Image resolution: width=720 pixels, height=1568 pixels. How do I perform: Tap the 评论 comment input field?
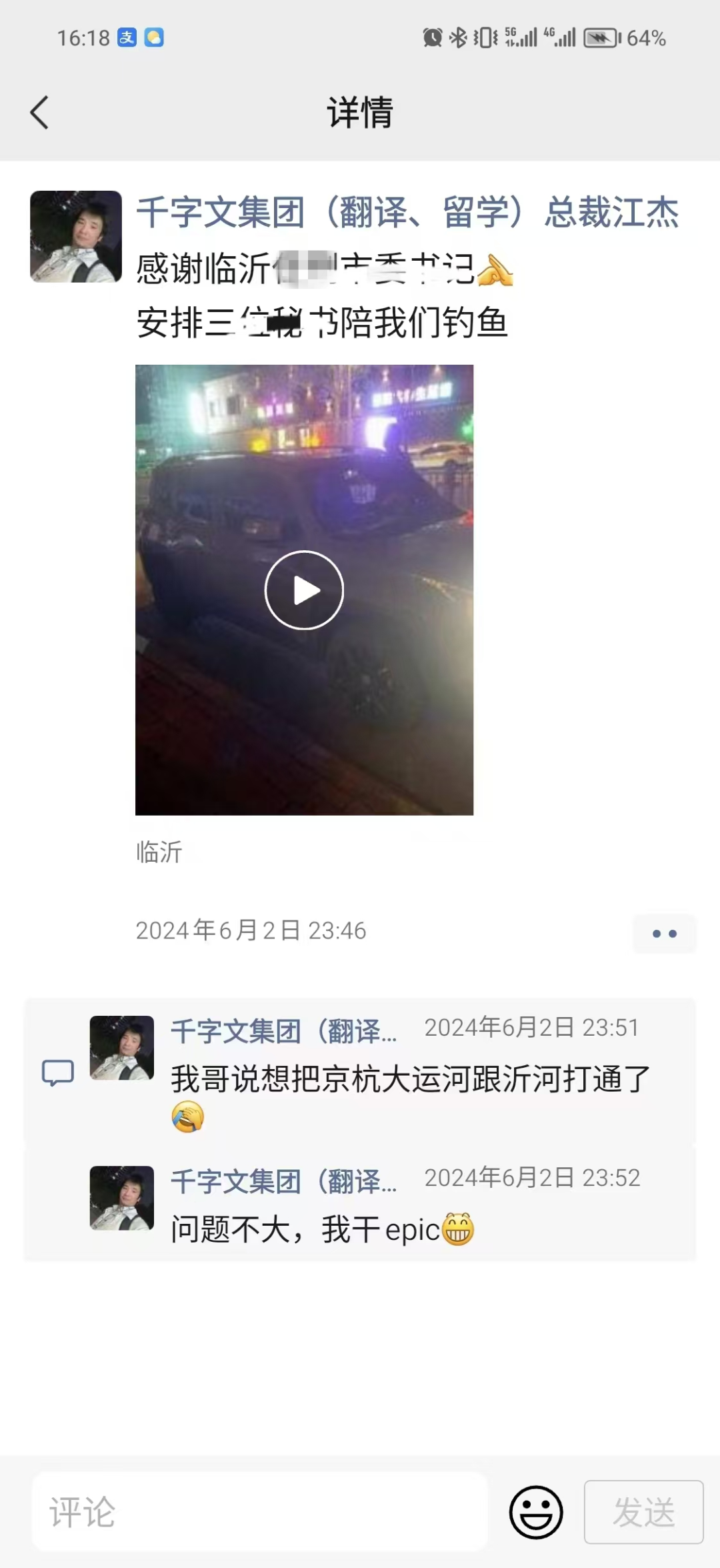pos(260,1512)
